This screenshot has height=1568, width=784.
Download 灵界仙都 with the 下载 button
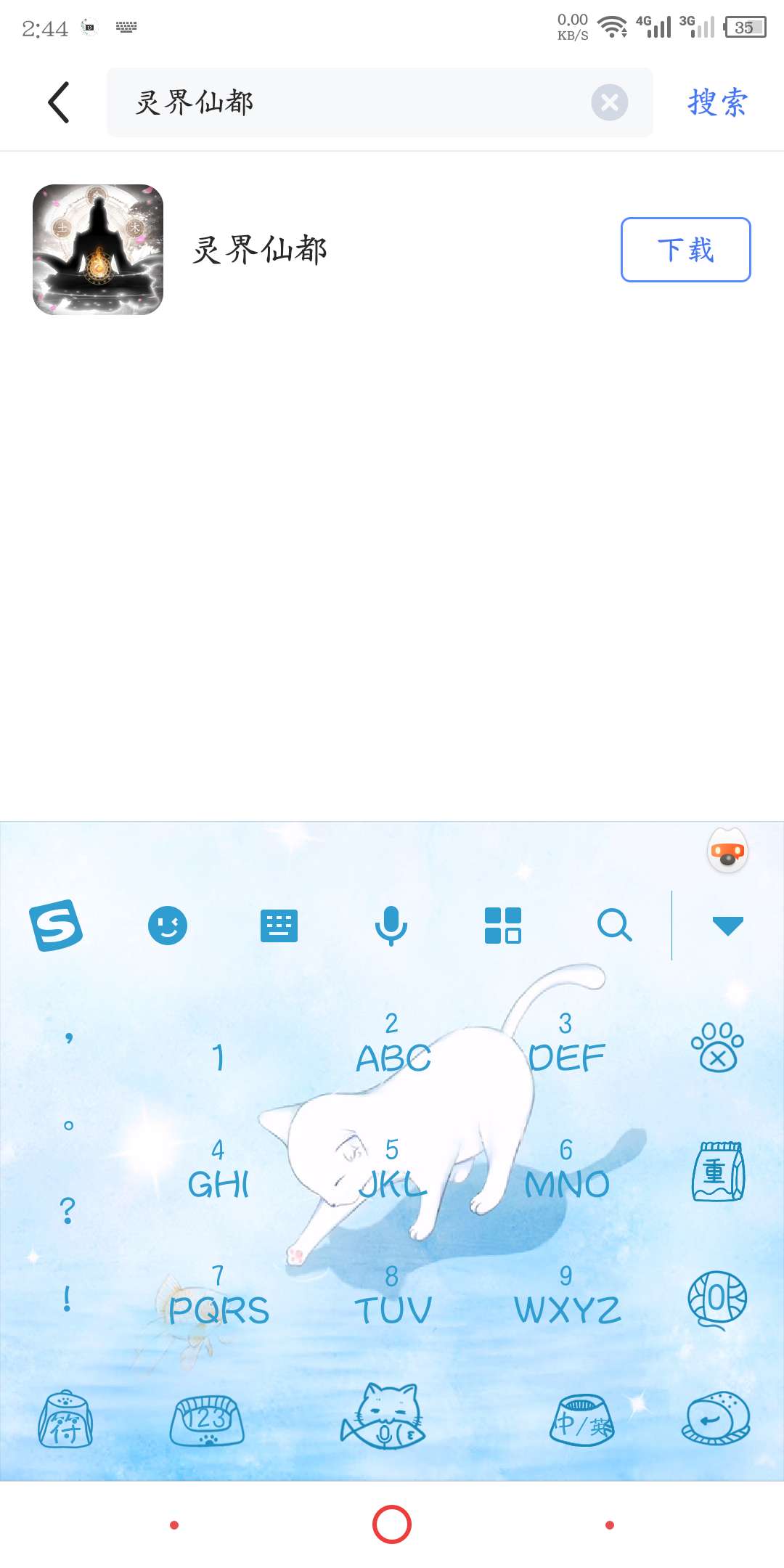685,249
